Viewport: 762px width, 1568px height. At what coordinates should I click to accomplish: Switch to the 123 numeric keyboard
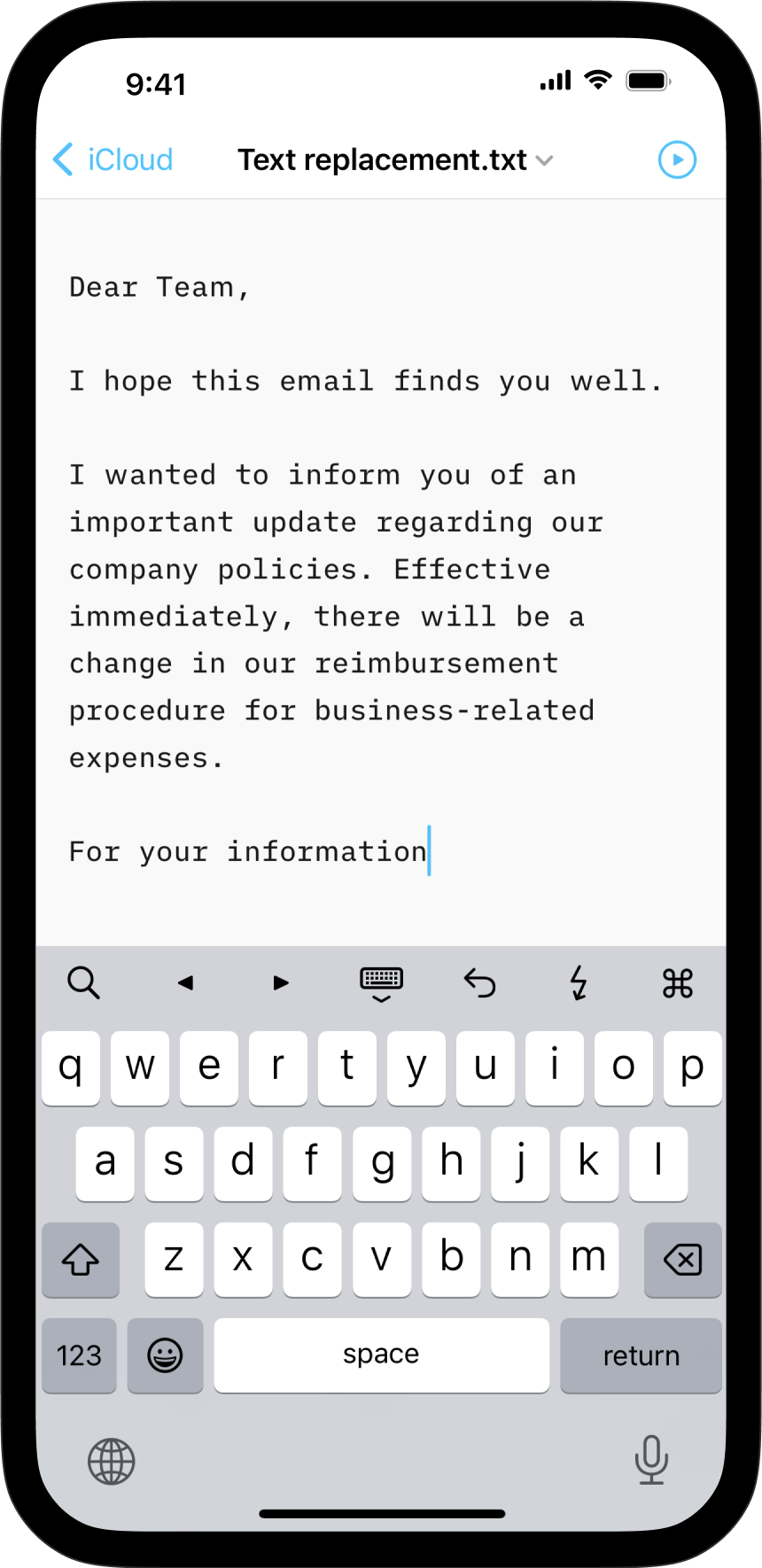point(80,1355)
